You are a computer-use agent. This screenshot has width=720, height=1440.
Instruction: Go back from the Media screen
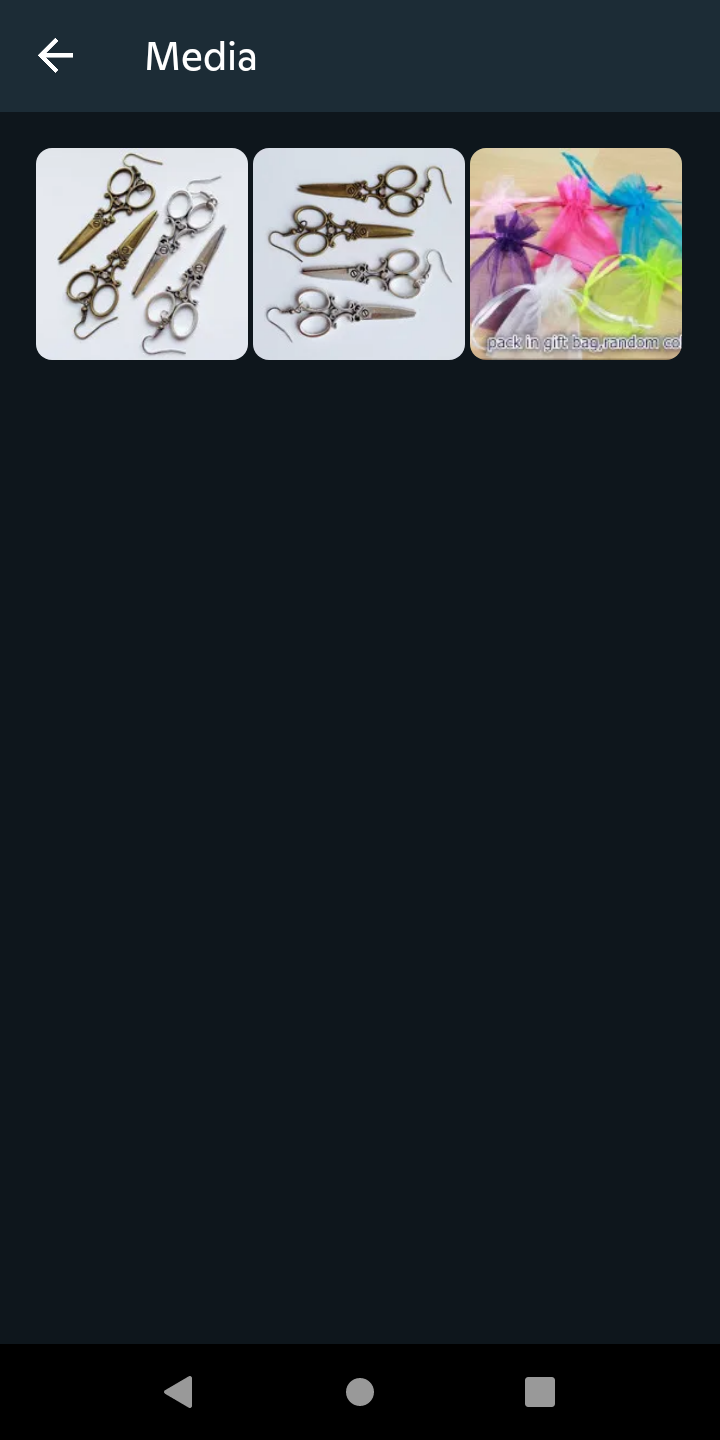pyautogui.click(x=55, y=56)
